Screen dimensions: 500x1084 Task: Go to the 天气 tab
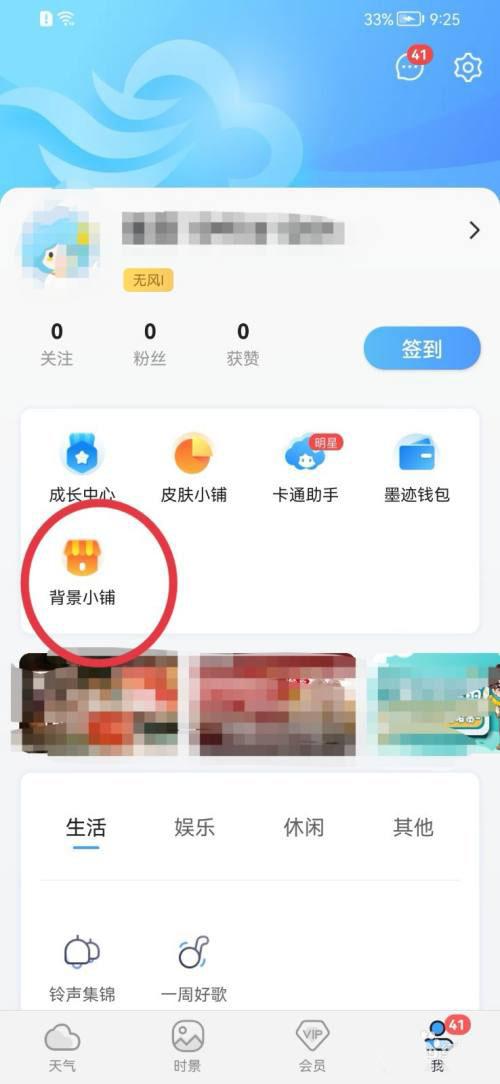[62, 1047]
